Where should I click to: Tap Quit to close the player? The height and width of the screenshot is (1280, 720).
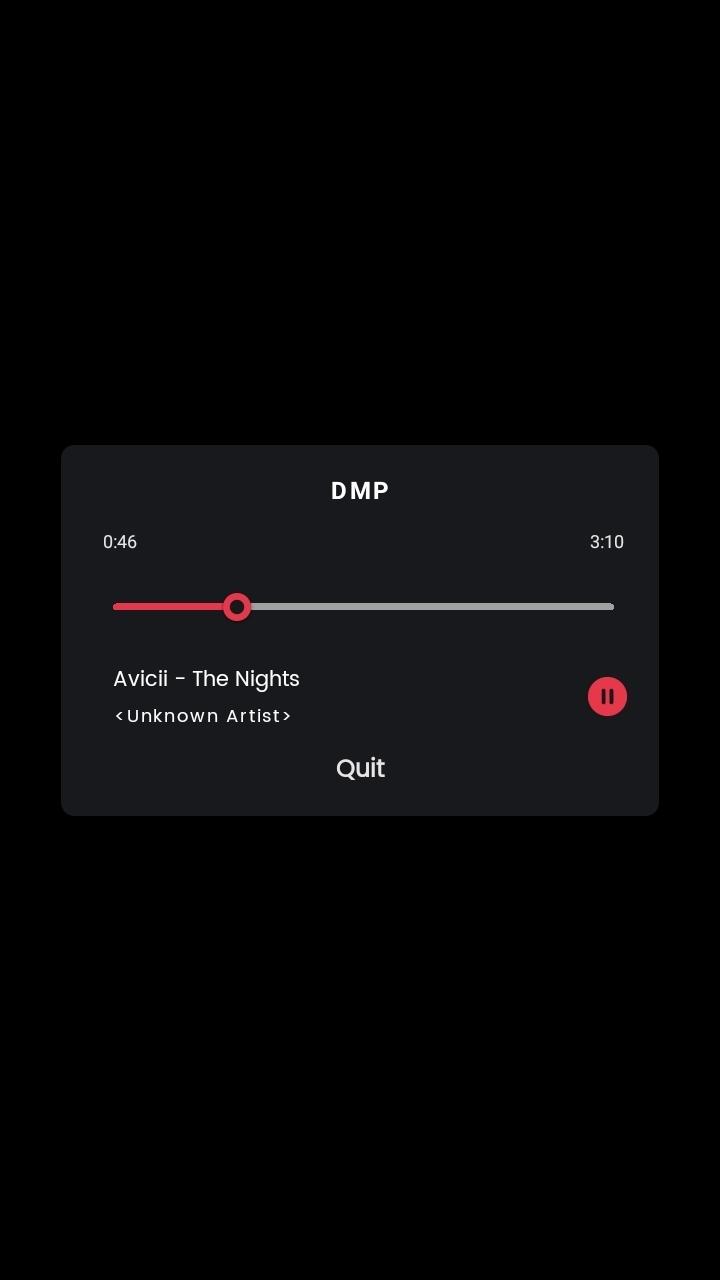click(x=360, y=768)
